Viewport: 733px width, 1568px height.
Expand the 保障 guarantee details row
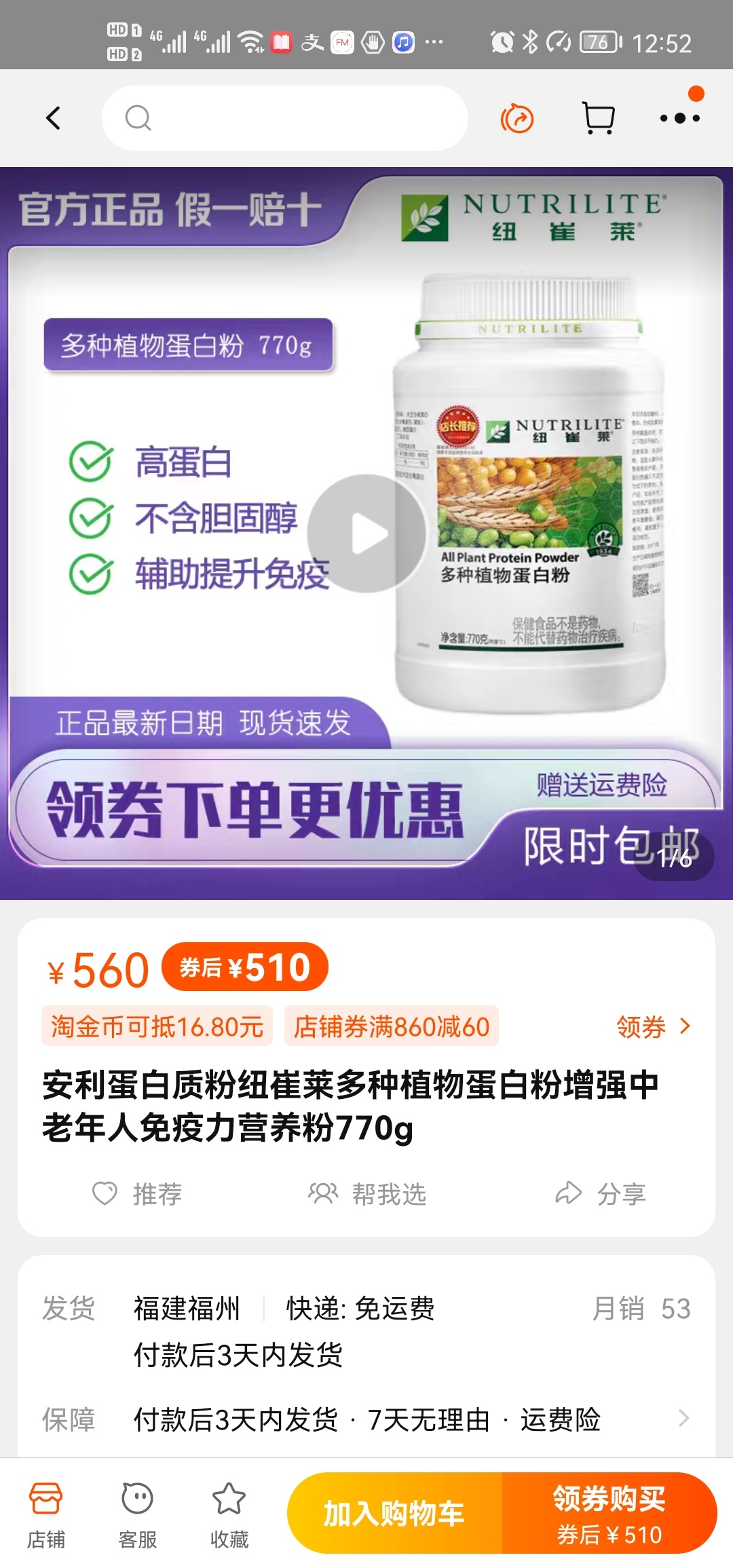[366, 1419]
